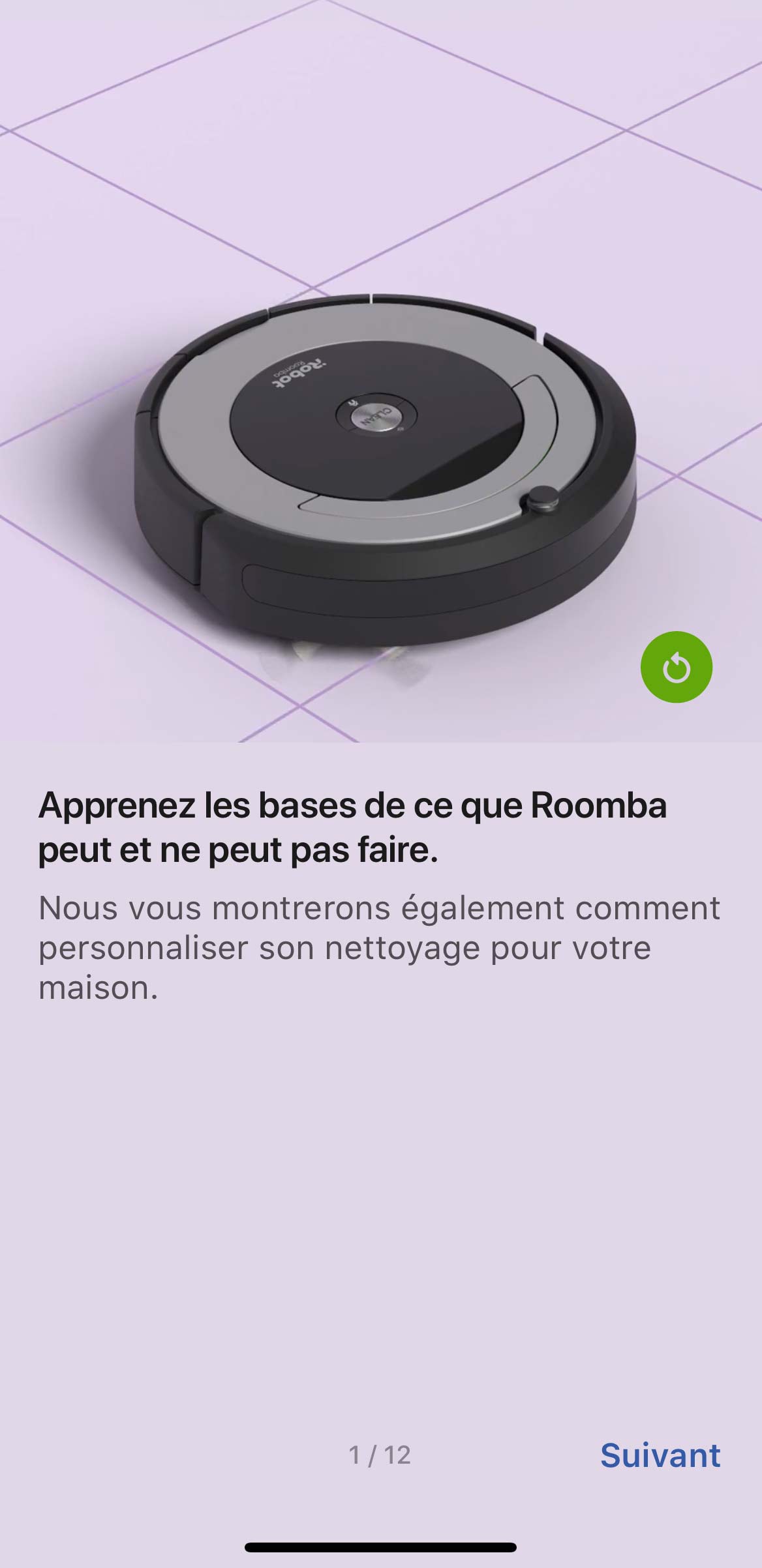762x1568 pixels.
Task: Replay the Roomba animation
Action: [676, 667]
